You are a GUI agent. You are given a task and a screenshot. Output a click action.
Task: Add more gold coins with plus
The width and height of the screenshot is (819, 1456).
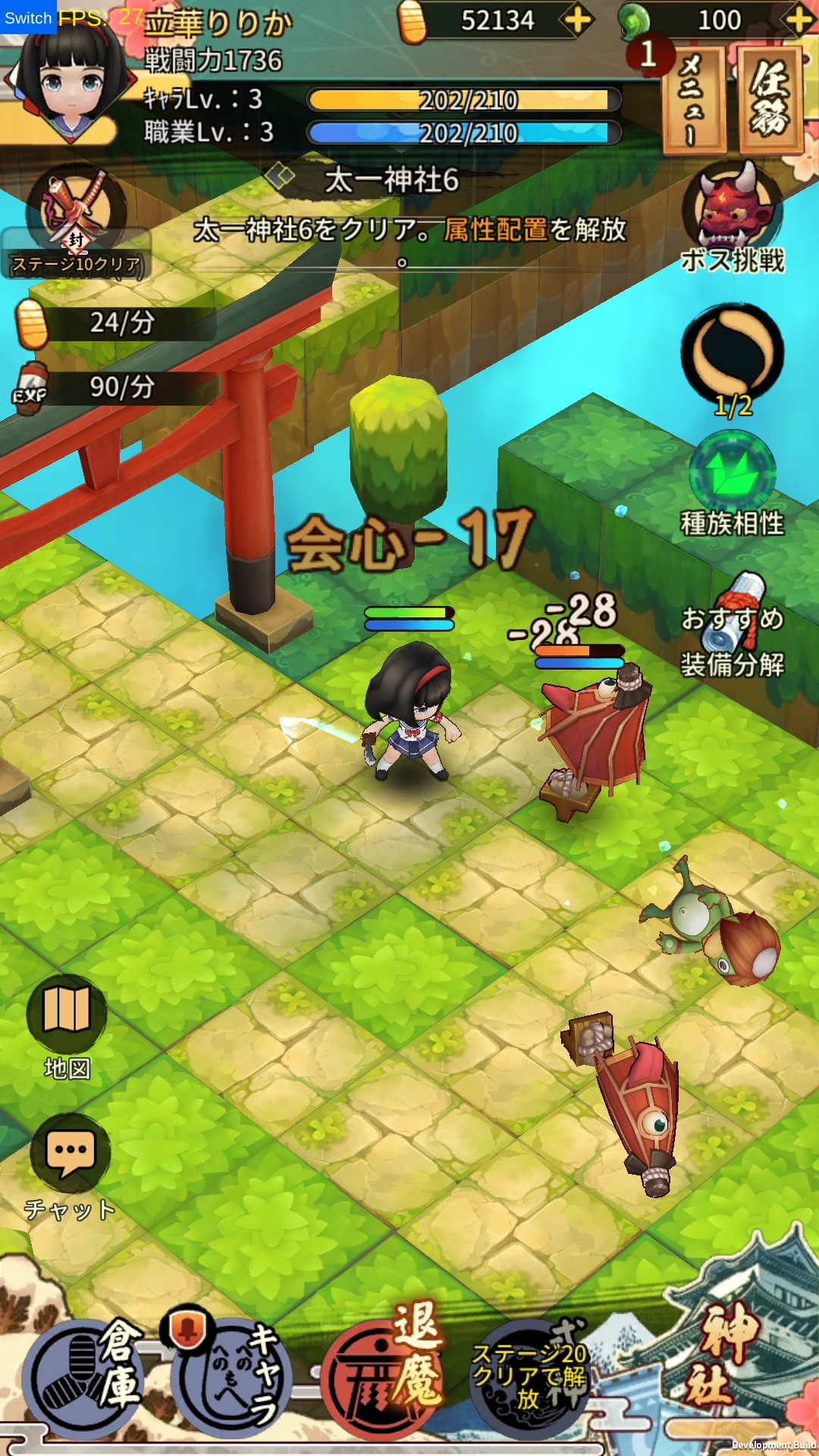point(578,20)
